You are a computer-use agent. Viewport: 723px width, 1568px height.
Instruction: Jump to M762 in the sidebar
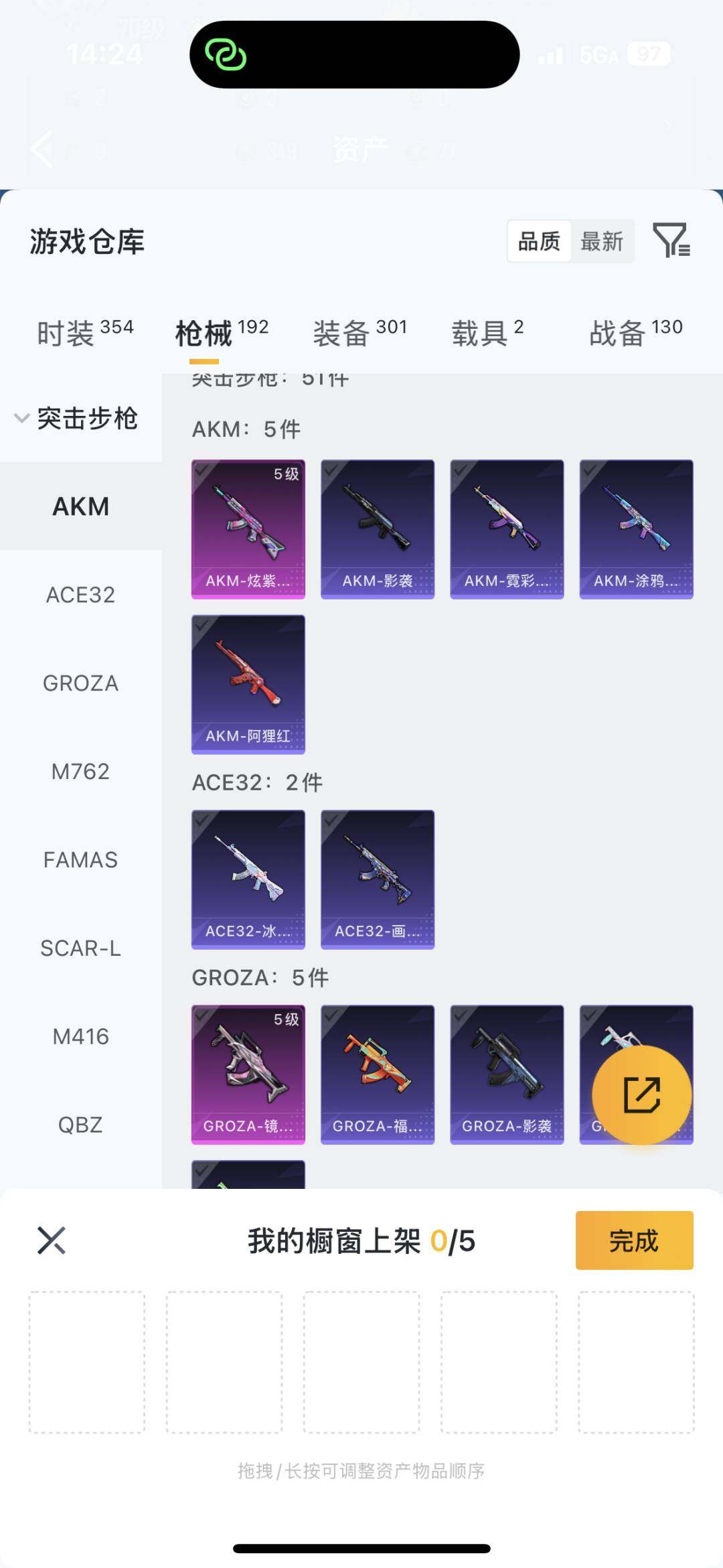click(x=80, y=772)
